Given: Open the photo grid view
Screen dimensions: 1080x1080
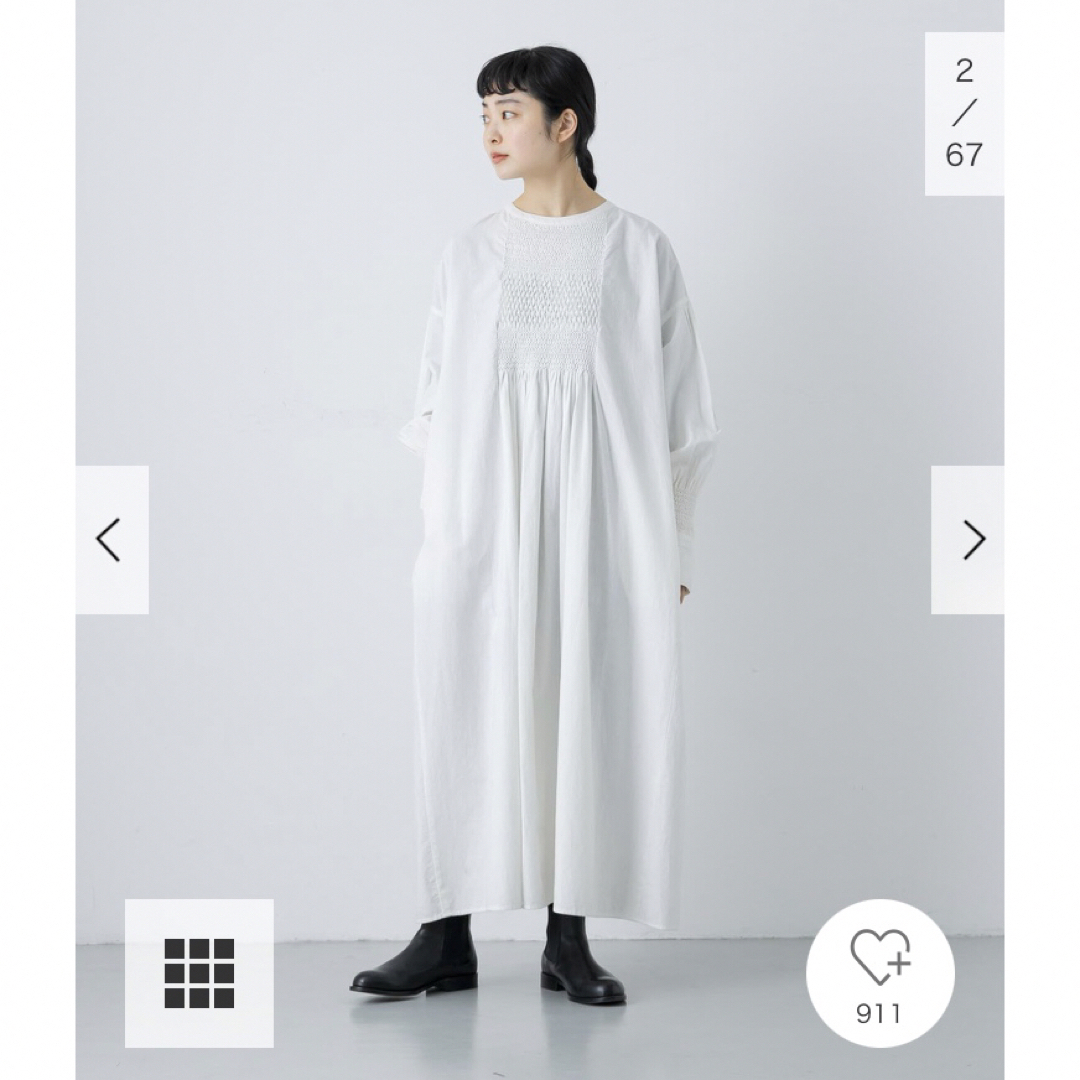Looking at the screenshot, I should tap(199, 972).
